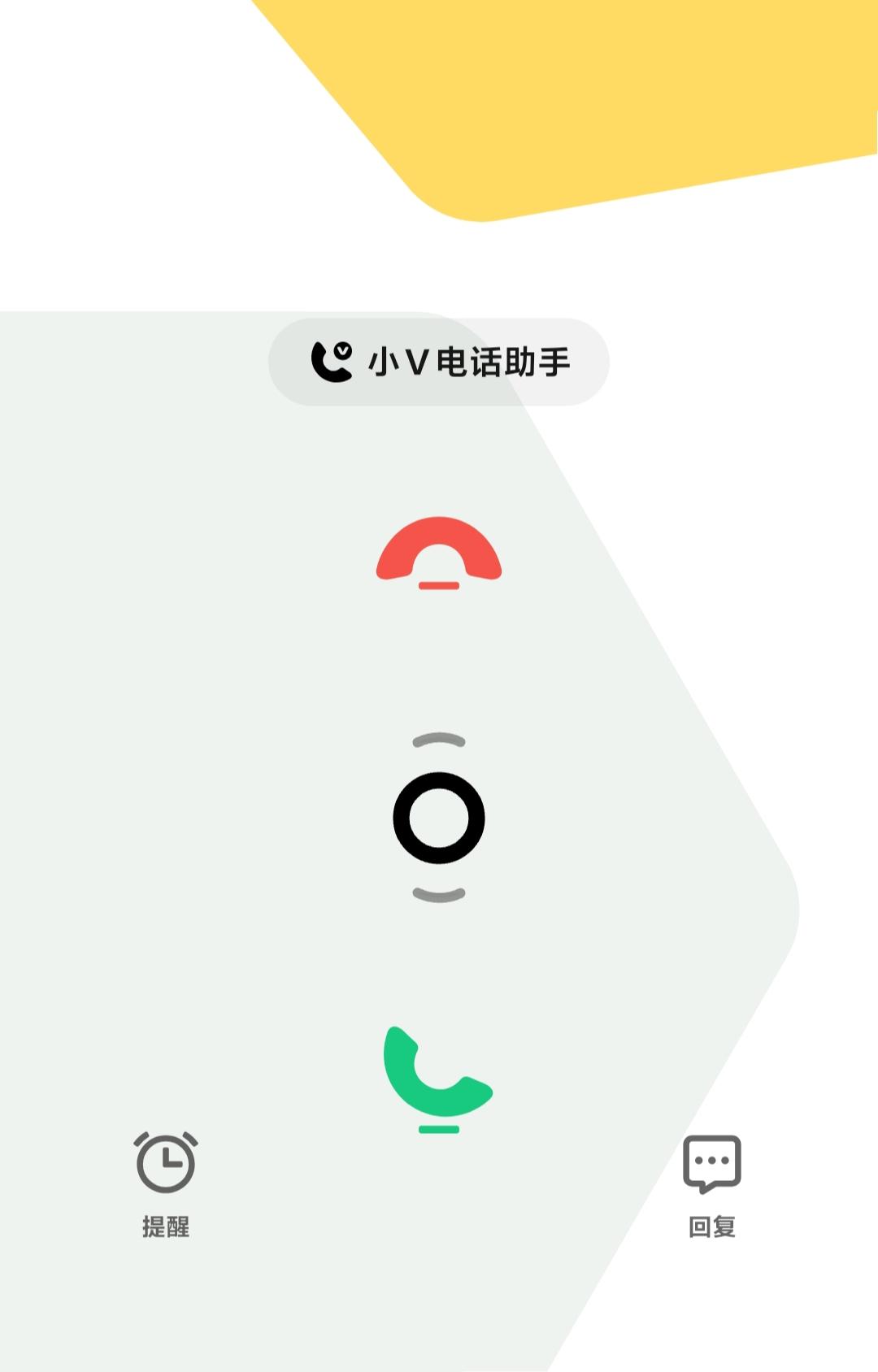Tap the phone icon in the 小V电话助手 pill
Image resolution: width=878 pixels, height=1372 pixels.
click(x=333, y=363)
